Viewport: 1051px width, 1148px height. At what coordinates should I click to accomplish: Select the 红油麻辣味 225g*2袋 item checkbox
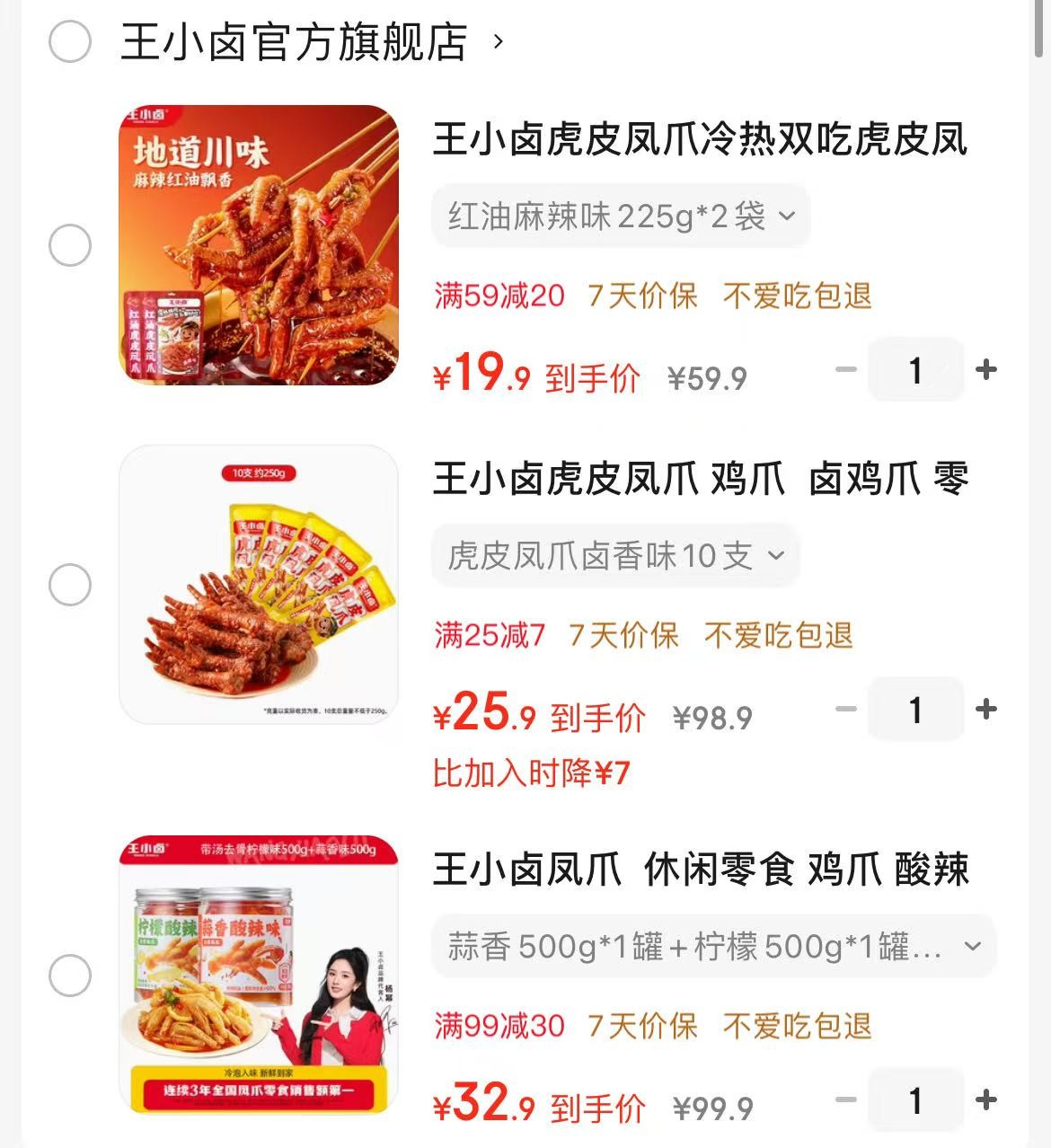click(70, 245)
